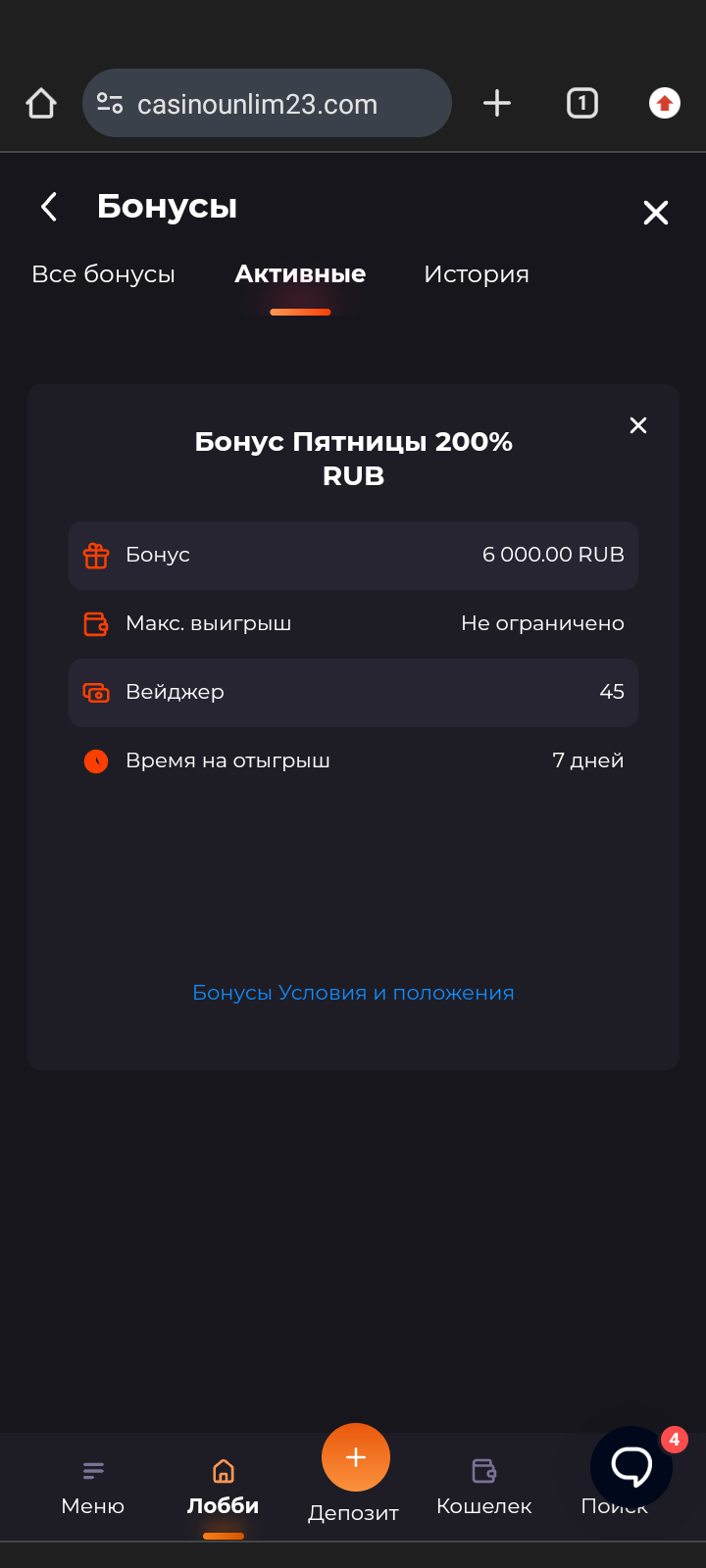Open Бонусы Условия и положения link
The width and height of the screenshot is (706, 1568).
point(353,993)
